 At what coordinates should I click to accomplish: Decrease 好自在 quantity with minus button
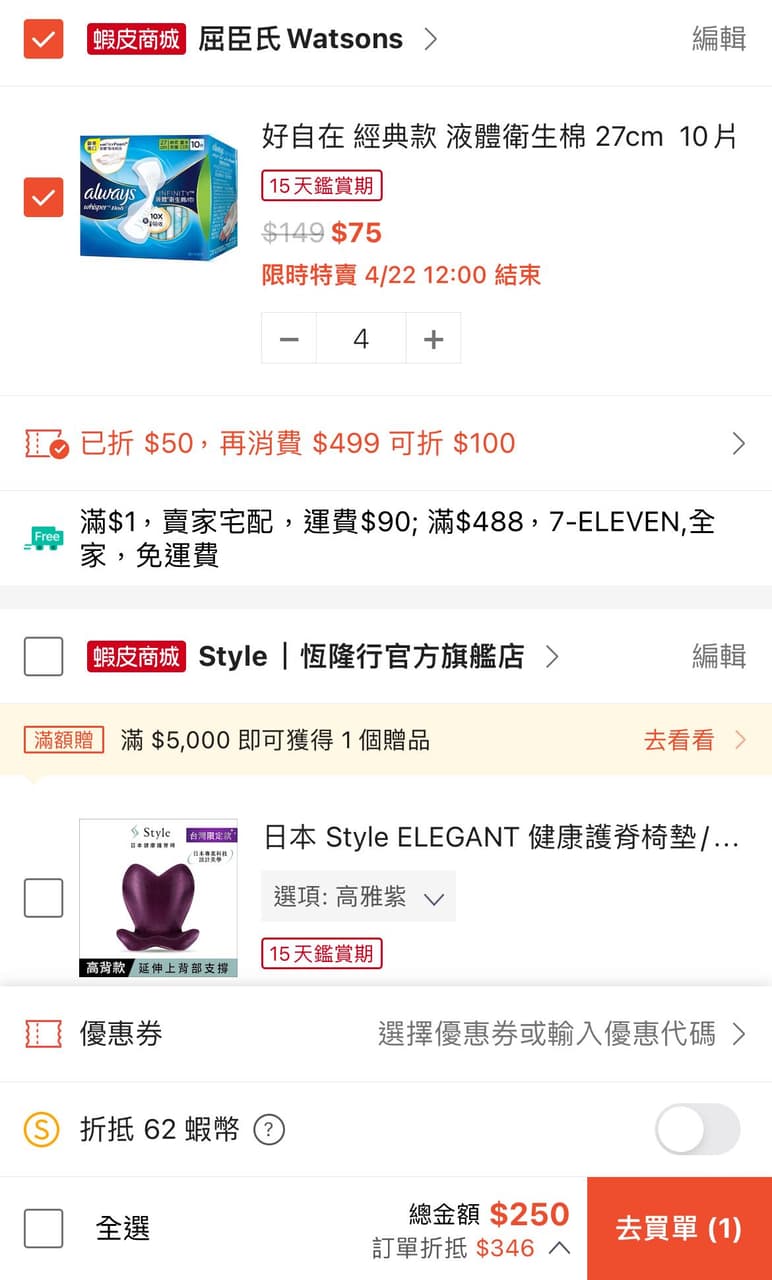(x=289, y=339)
